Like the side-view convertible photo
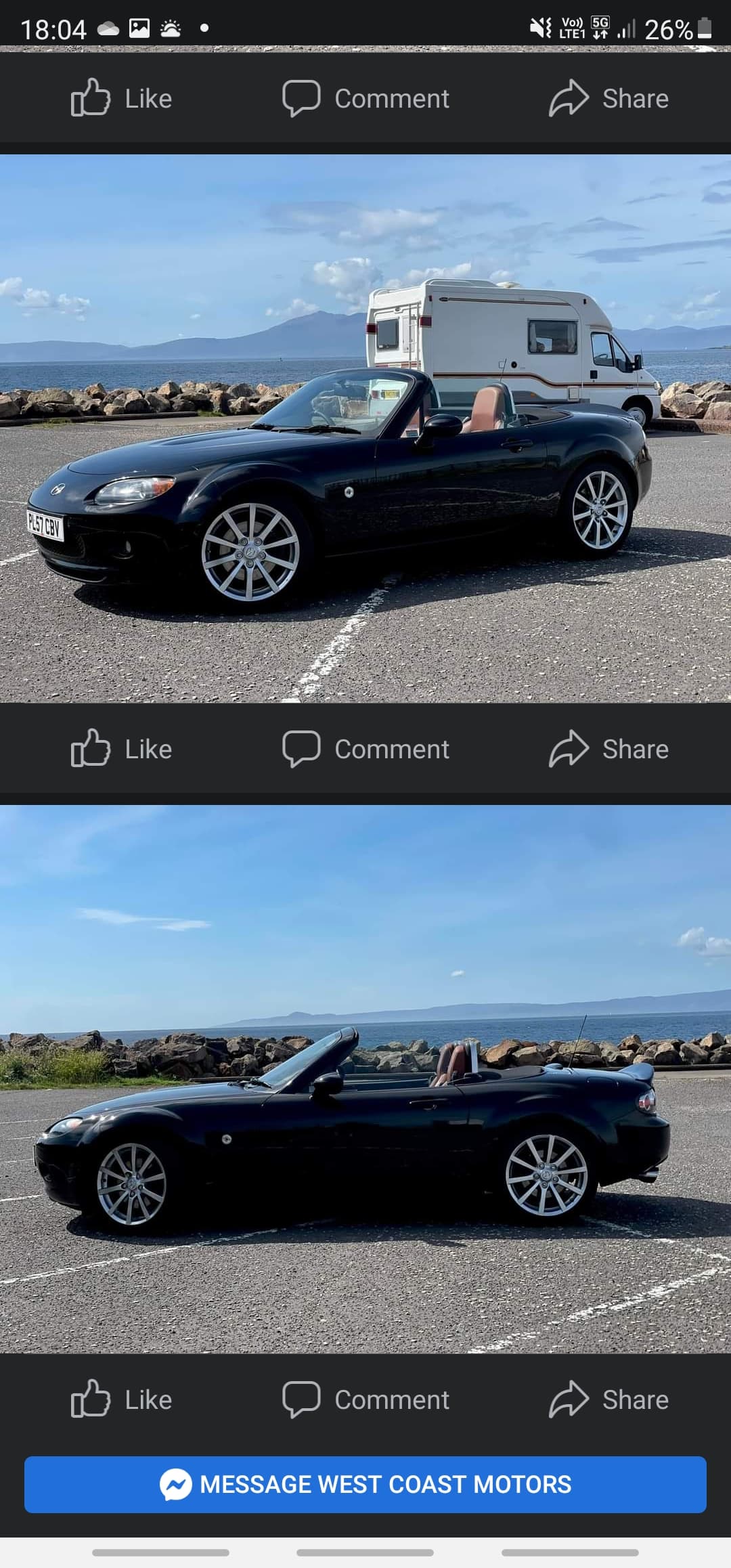731x1568 pixels. pos(122,1399)
